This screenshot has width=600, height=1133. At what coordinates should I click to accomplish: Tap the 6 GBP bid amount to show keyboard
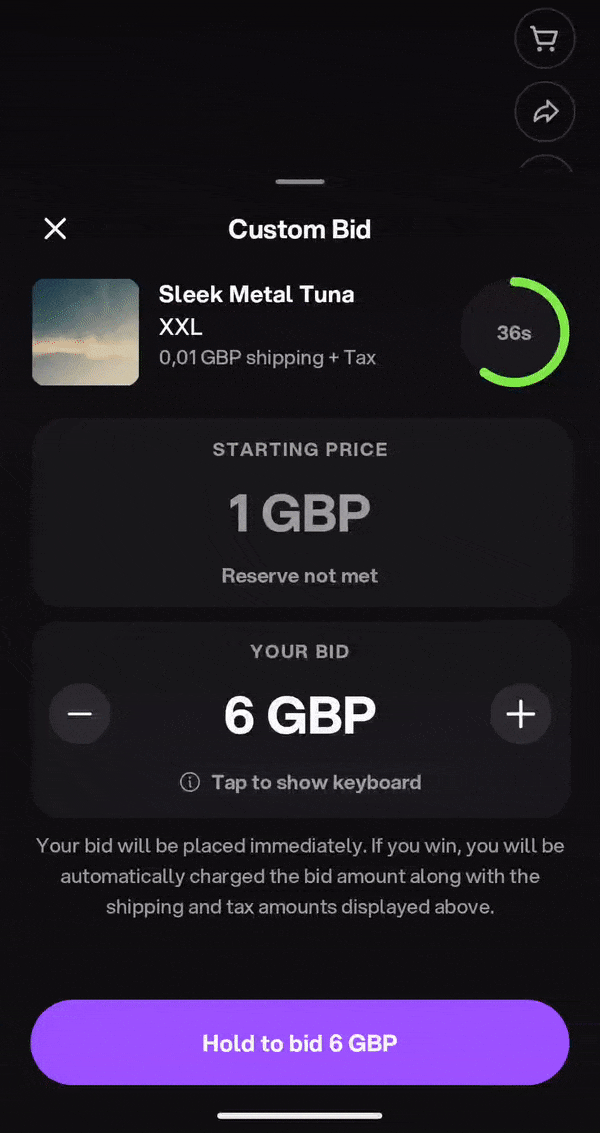[x=300, y=715]
